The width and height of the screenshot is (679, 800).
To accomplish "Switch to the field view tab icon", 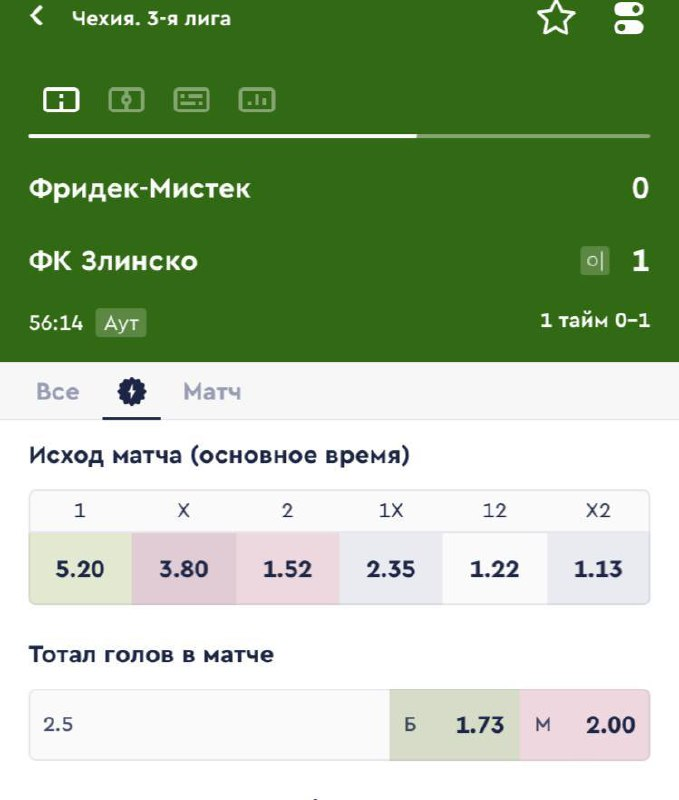I will 126,100.
